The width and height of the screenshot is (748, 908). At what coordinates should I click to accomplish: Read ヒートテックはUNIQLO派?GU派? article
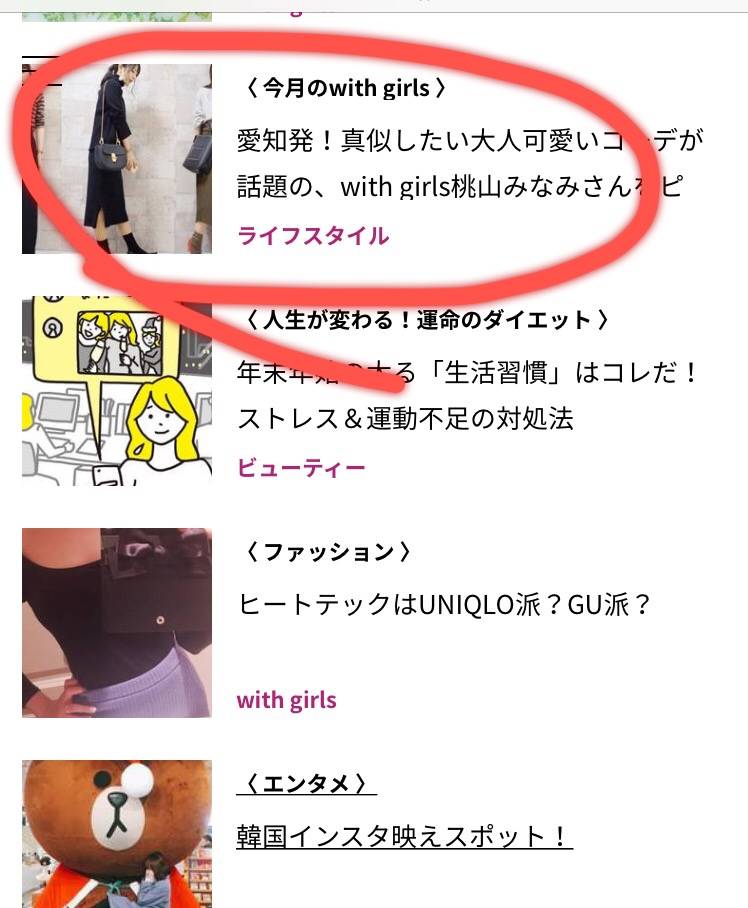444,604
